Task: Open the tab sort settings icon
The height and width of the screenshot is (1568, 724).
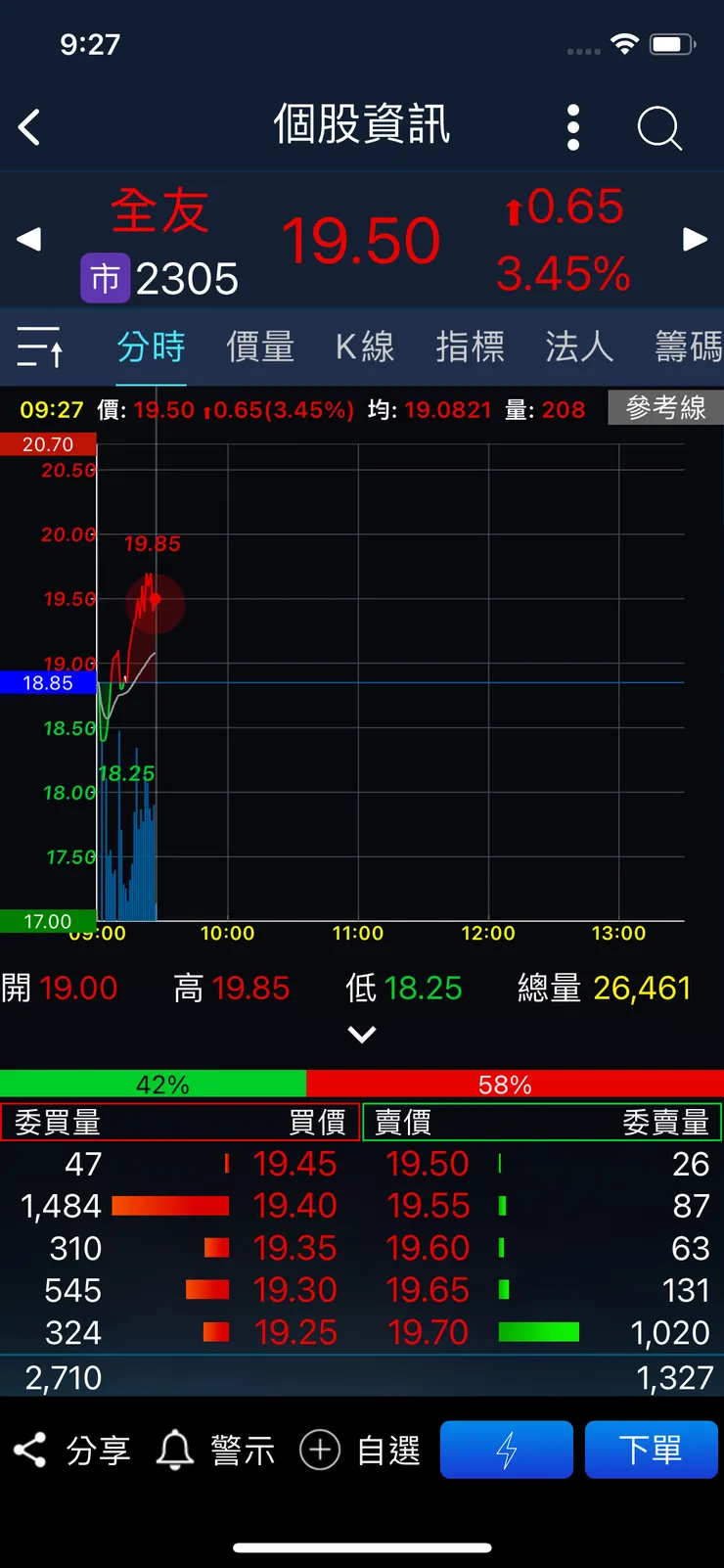Action: 40,347
